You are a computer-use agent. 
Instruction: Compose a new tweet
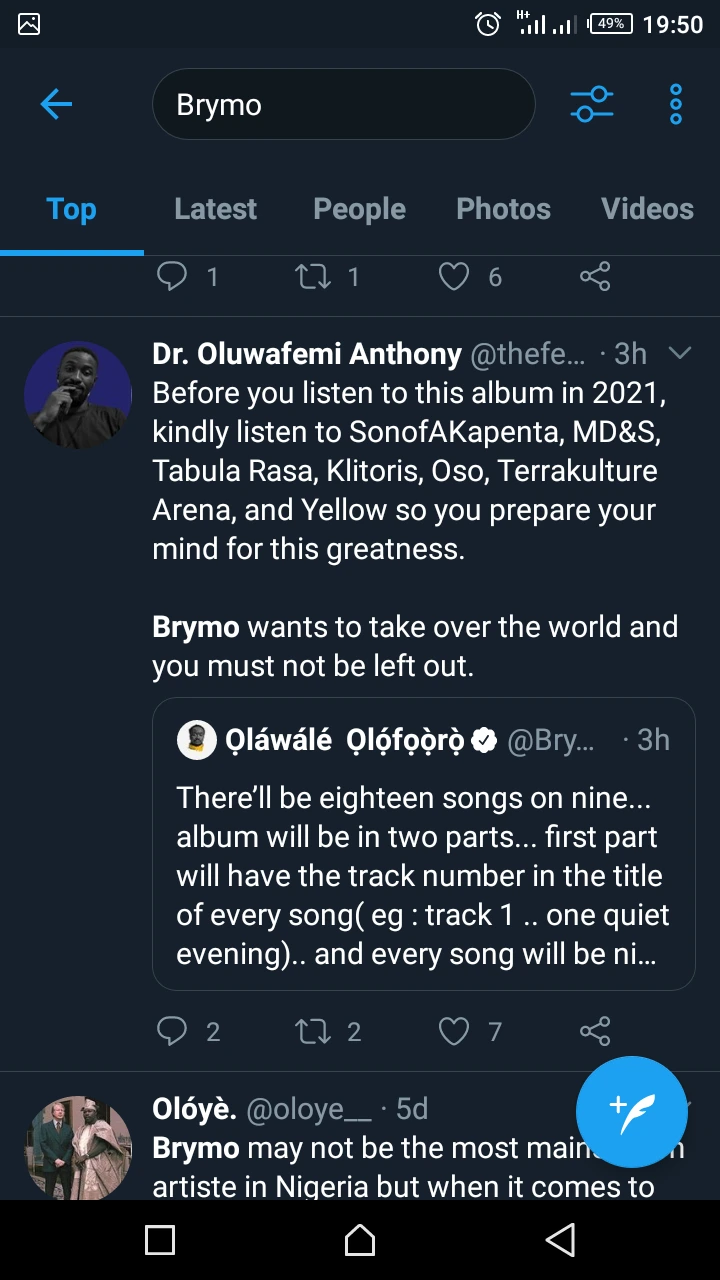coord(631,1111)
